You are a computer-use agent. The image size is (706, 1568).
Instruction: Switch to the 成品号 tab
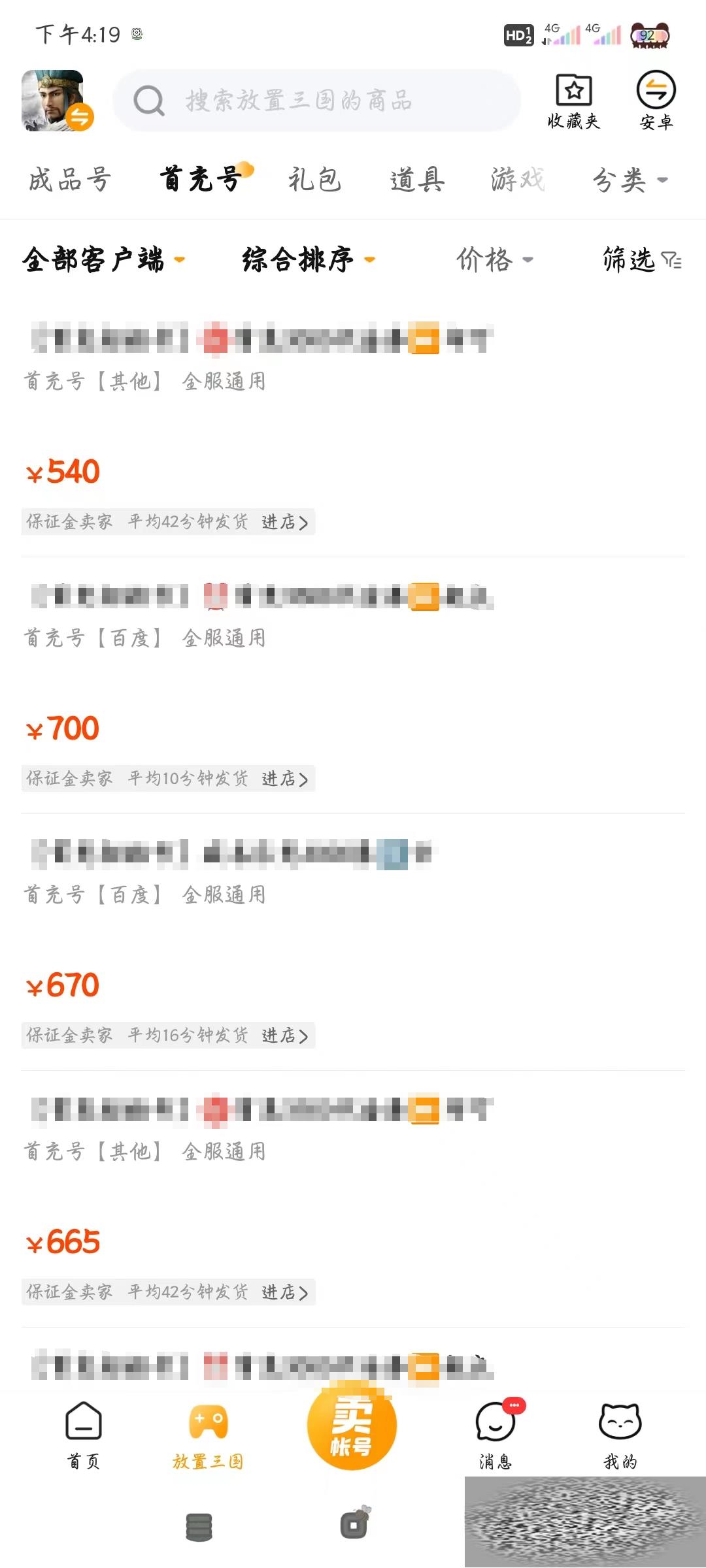point(70,180)
